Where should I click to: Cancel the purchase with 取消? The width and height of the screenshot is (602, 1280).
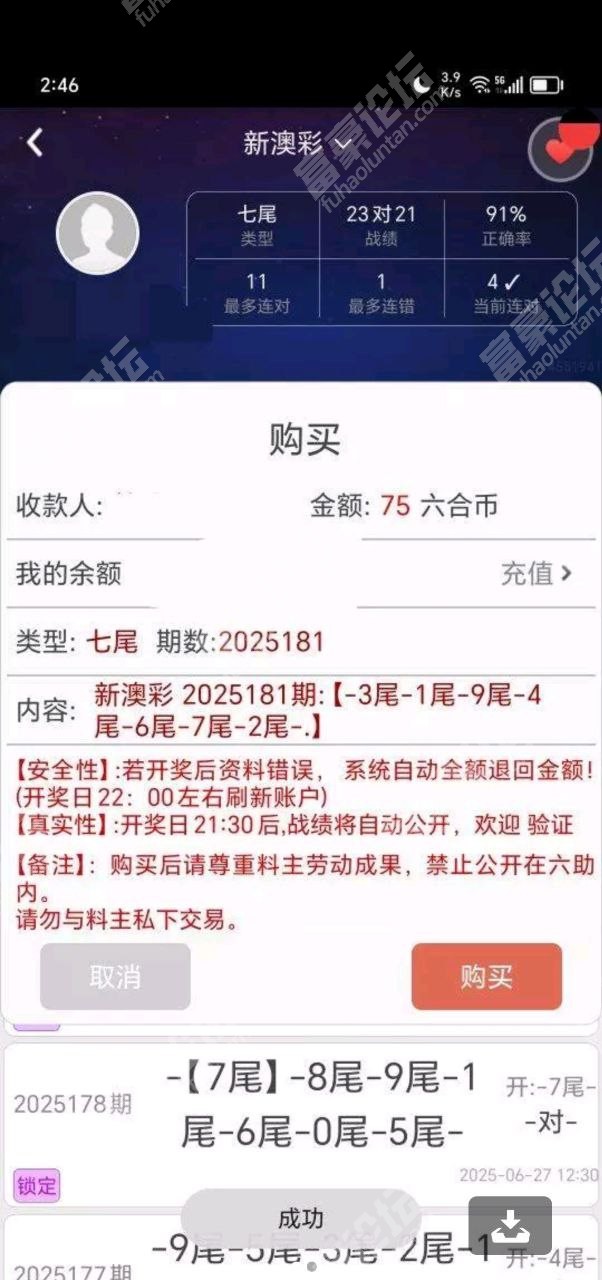click(115, 976)
